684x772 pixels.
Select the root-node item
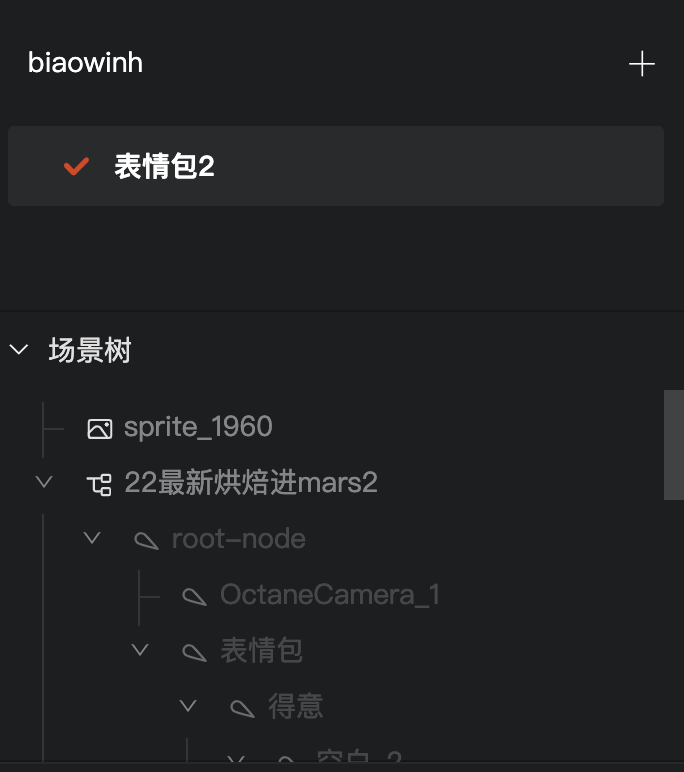(x=238, y=540)
